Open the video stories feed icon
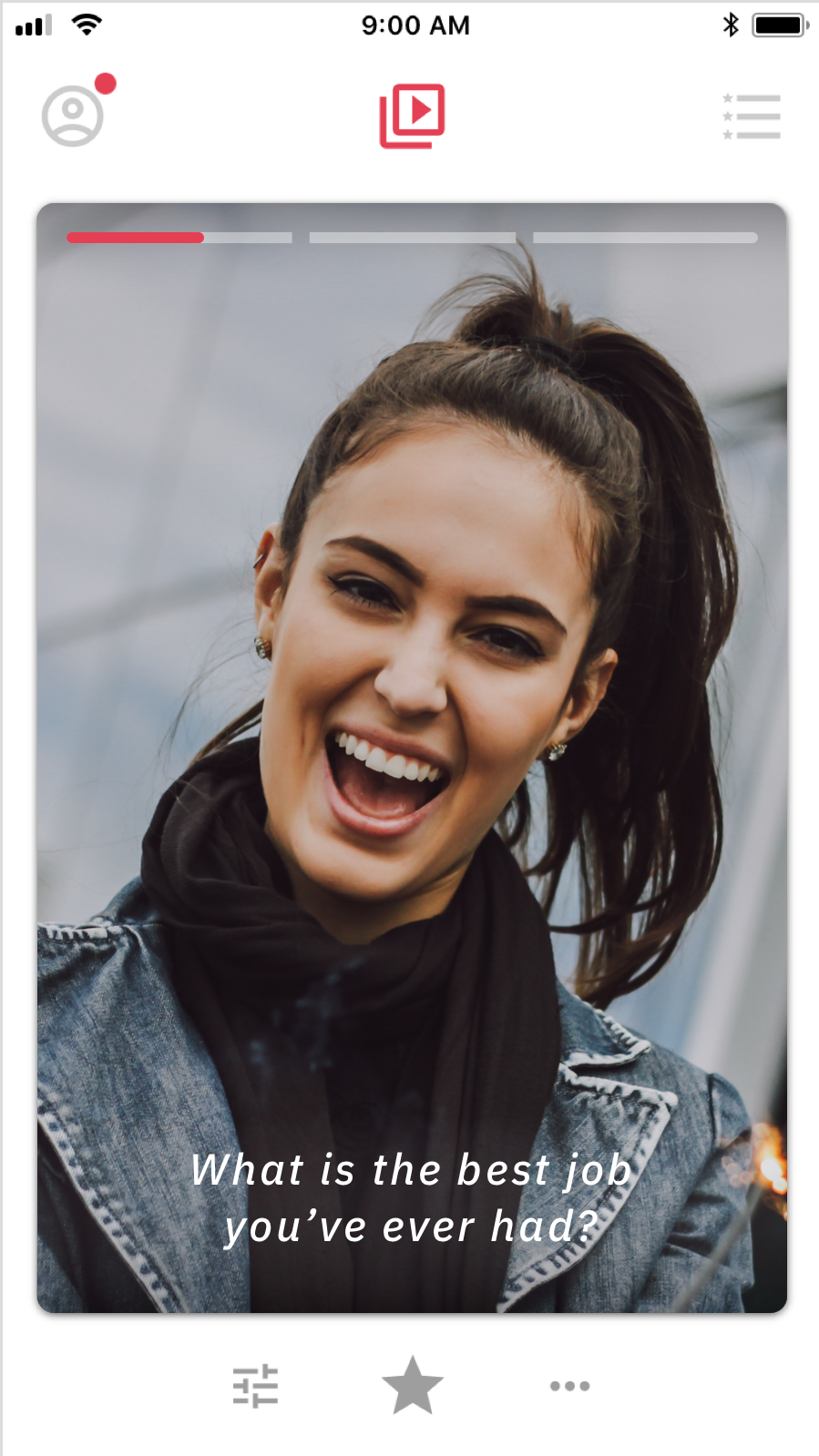This screenshot has height=1456, width=819. click(x=412, y=116)
